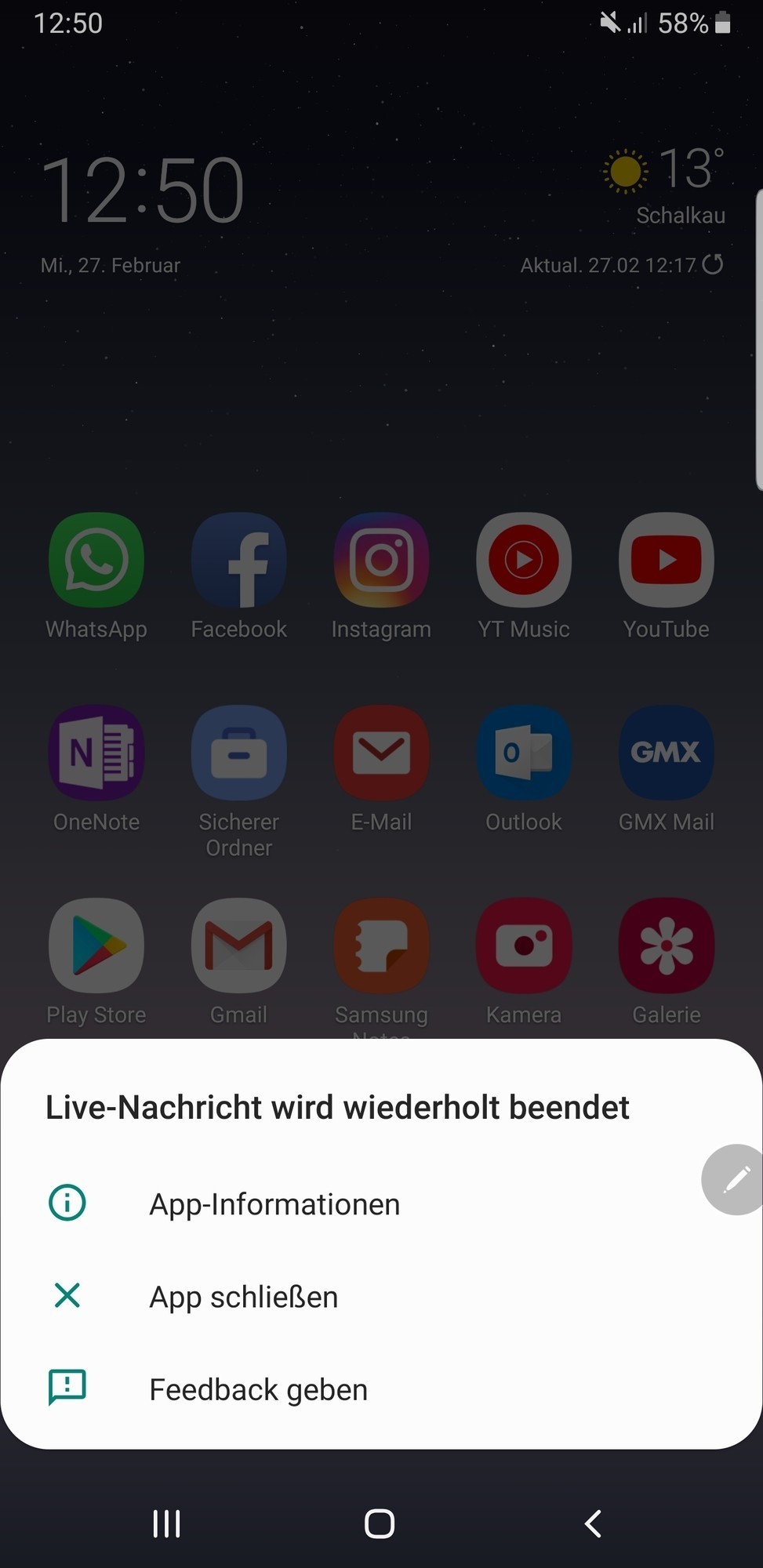The height and width of the screenshot is (1568, 763).
Task: Open App-Informationen for Live-Nachricht
Action: (x=274, y=1204)
